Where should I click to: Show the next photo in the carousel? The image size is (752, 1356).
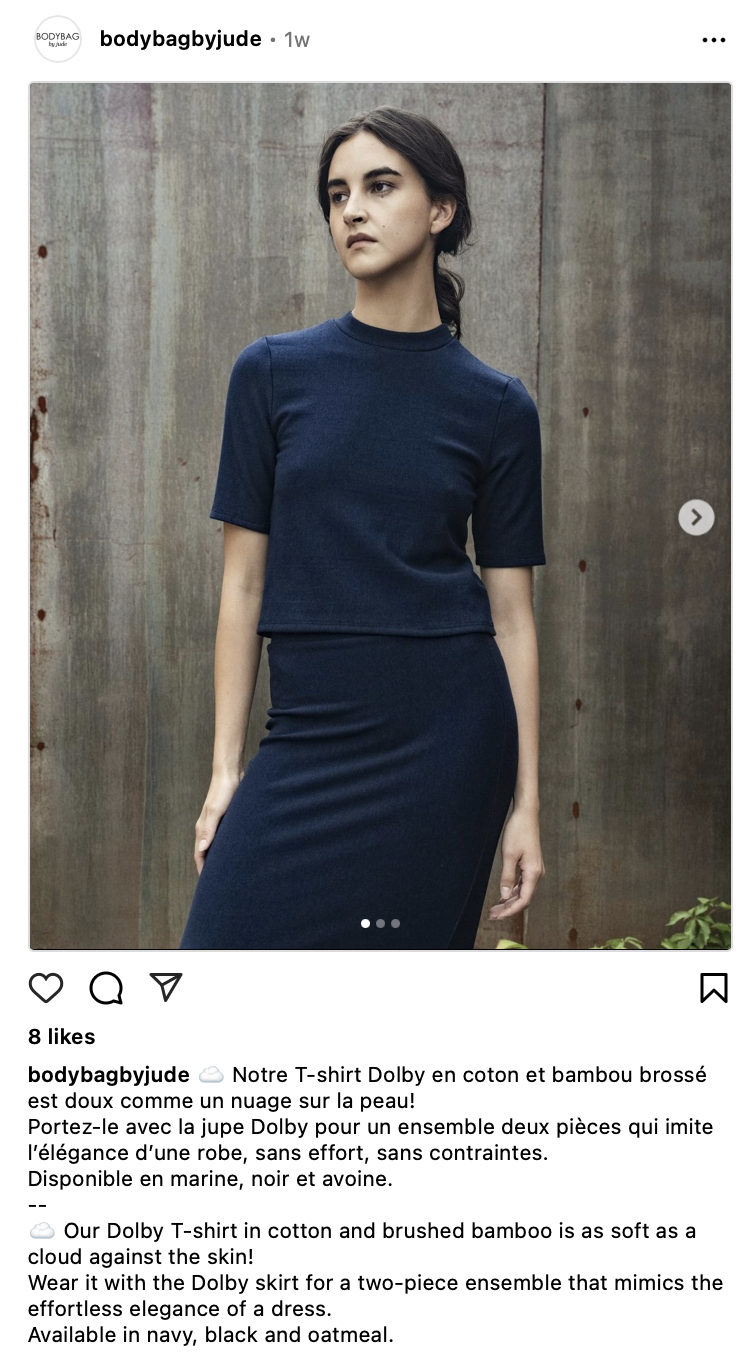point(696,517)
